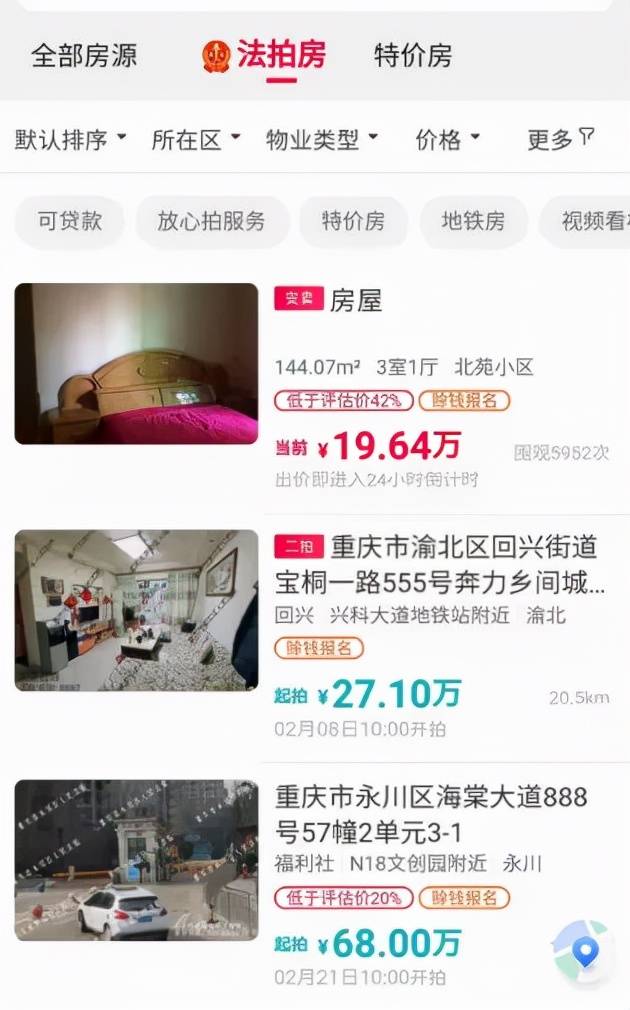Switch to the 全部房源 tab
This screenshot has height=1010, width=630.
(84, 55)
